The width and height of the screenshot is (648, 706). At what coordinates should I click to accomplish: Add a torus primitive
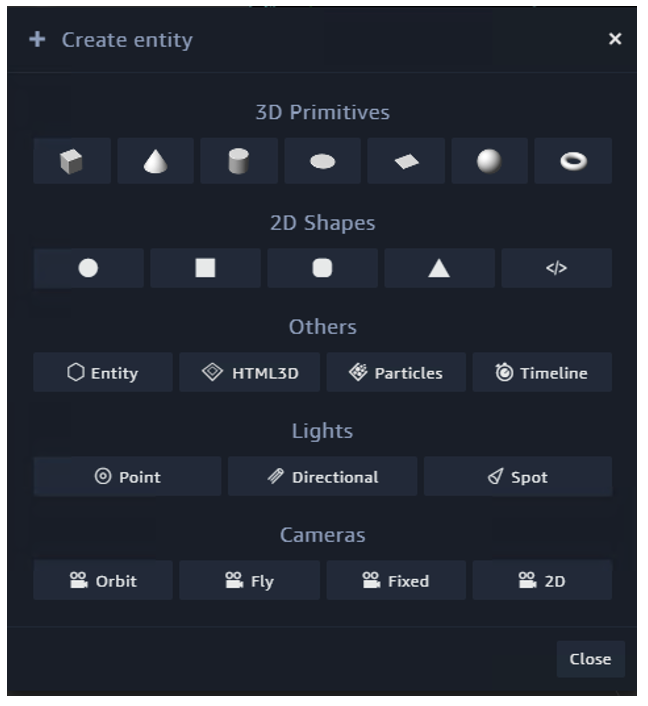click(x=573, y=161)
